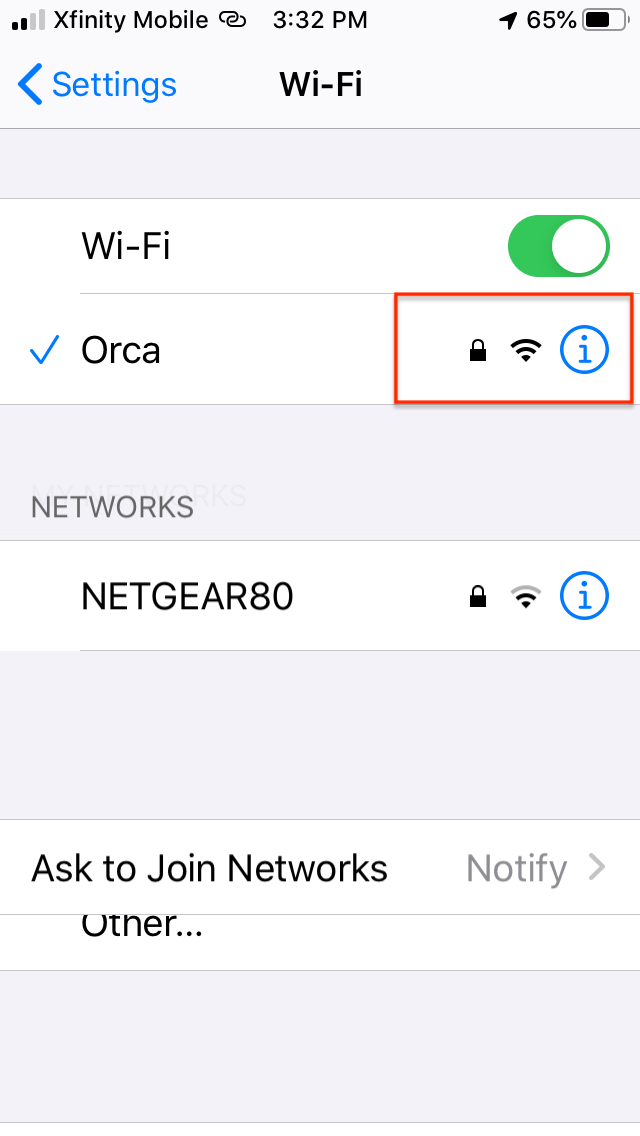Turn off the Wi-Fi switch
This screenshot has height=1136, width=640.
(558, 246)
